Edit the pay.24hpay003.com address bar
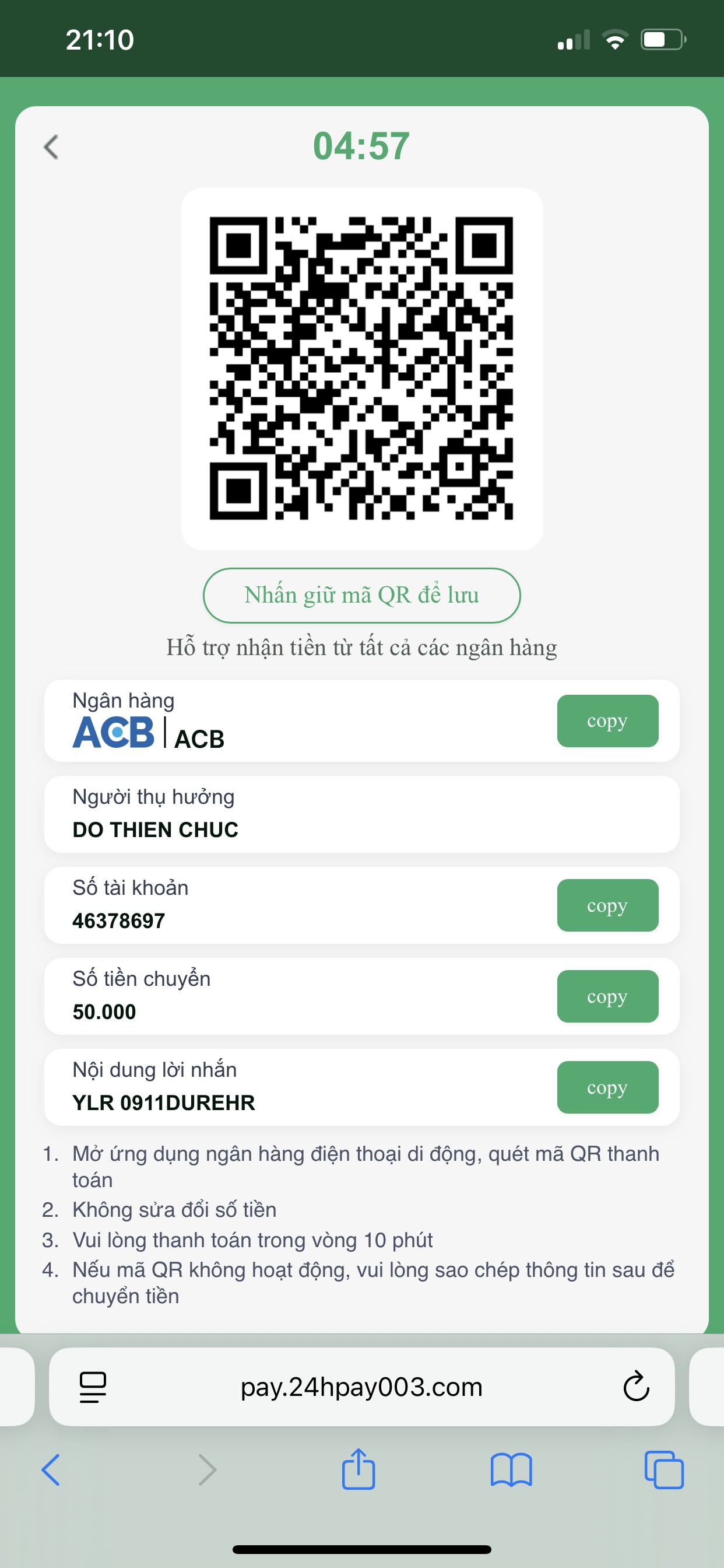The image size is (724, 1568). coord(361,1387)
